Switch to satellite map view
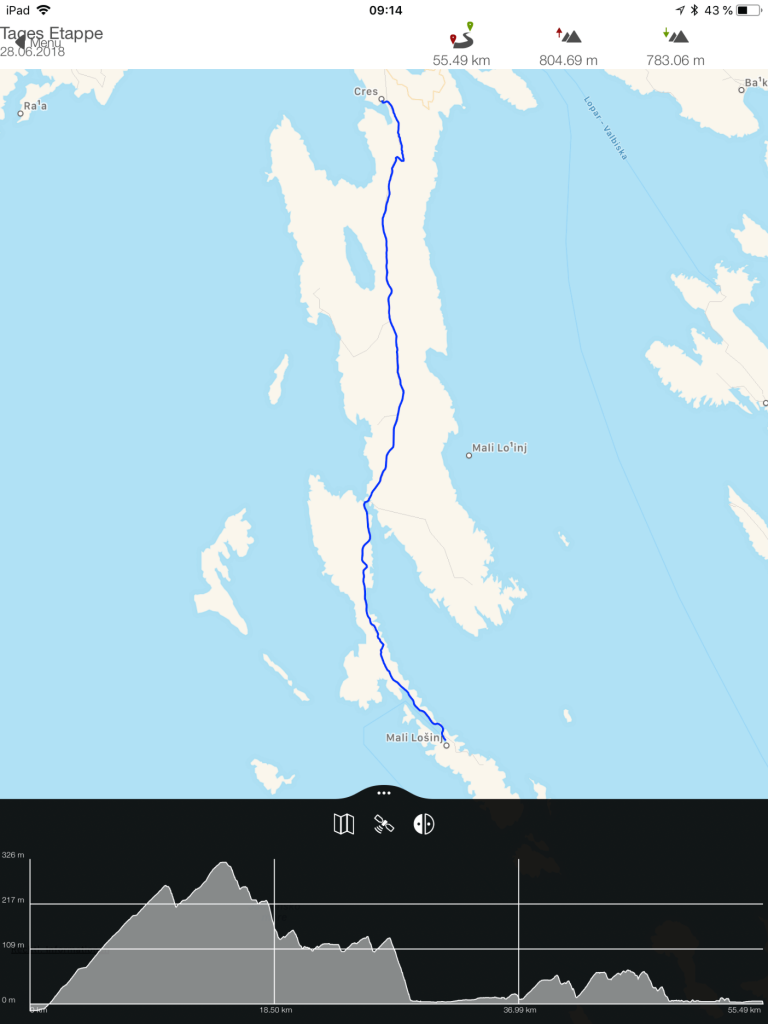The height and width of the screenshot is (1024, 768). pos(384,824)
